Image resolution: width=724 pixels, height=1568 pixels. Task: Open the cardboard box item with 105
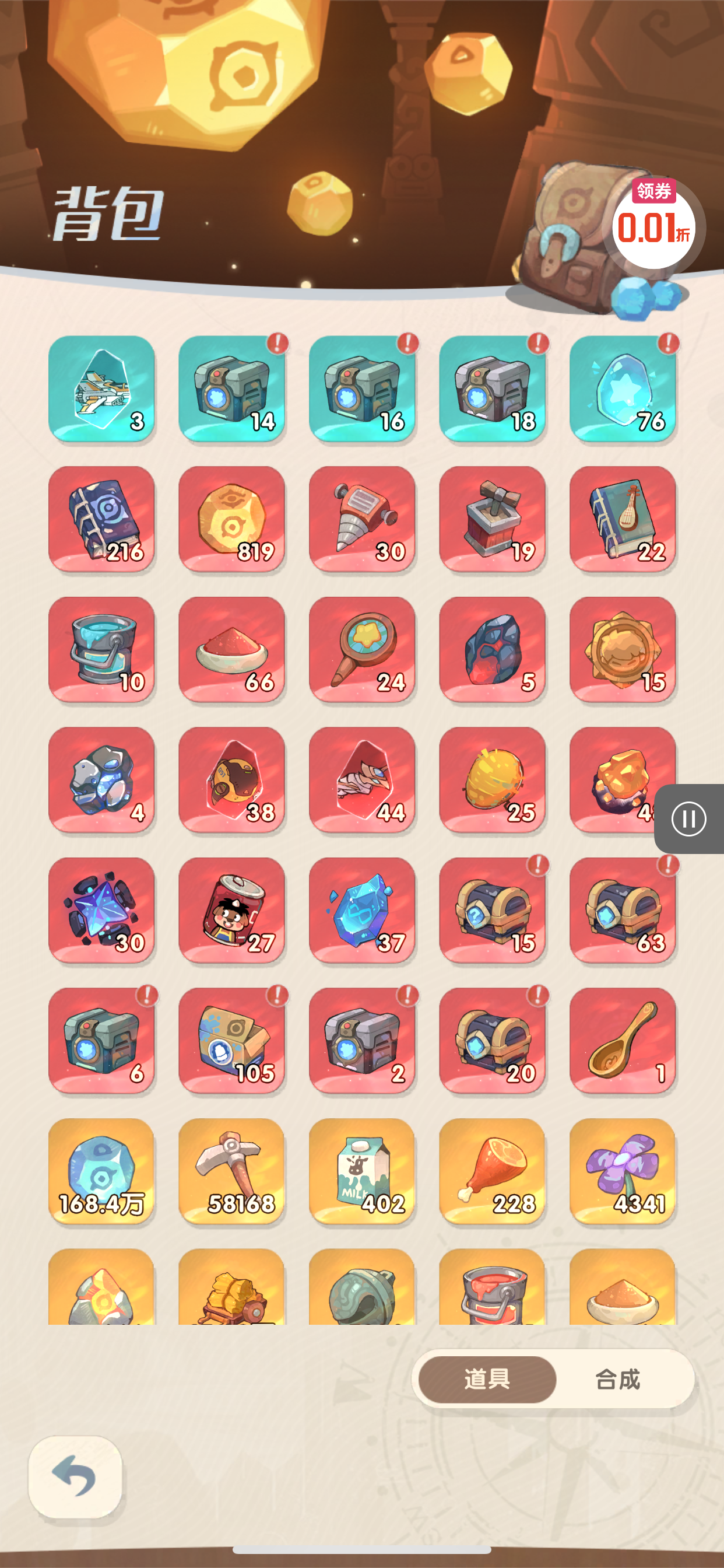tap(232, 1040)
